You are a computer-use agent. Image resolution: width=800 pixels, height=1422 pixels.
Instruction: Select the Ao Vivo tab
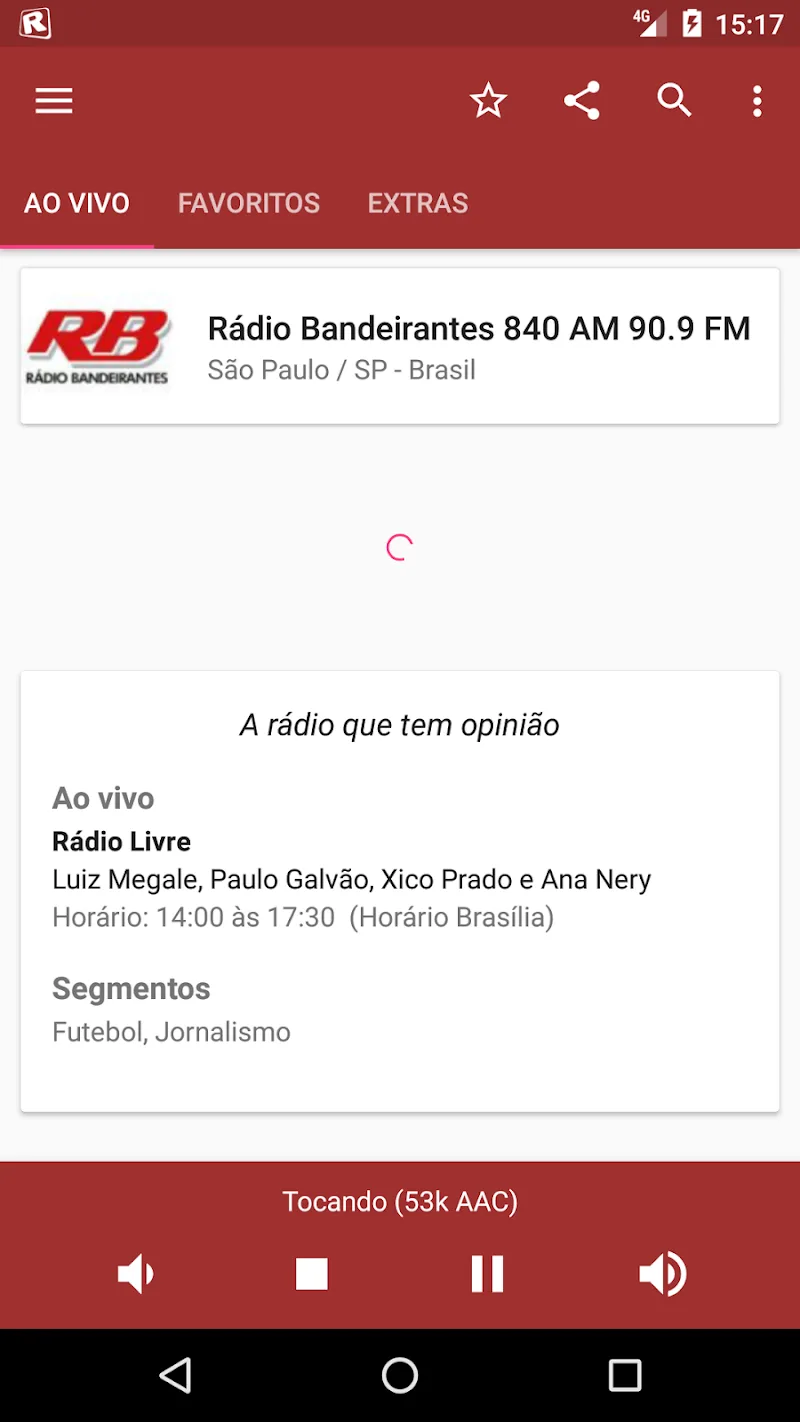77,203
